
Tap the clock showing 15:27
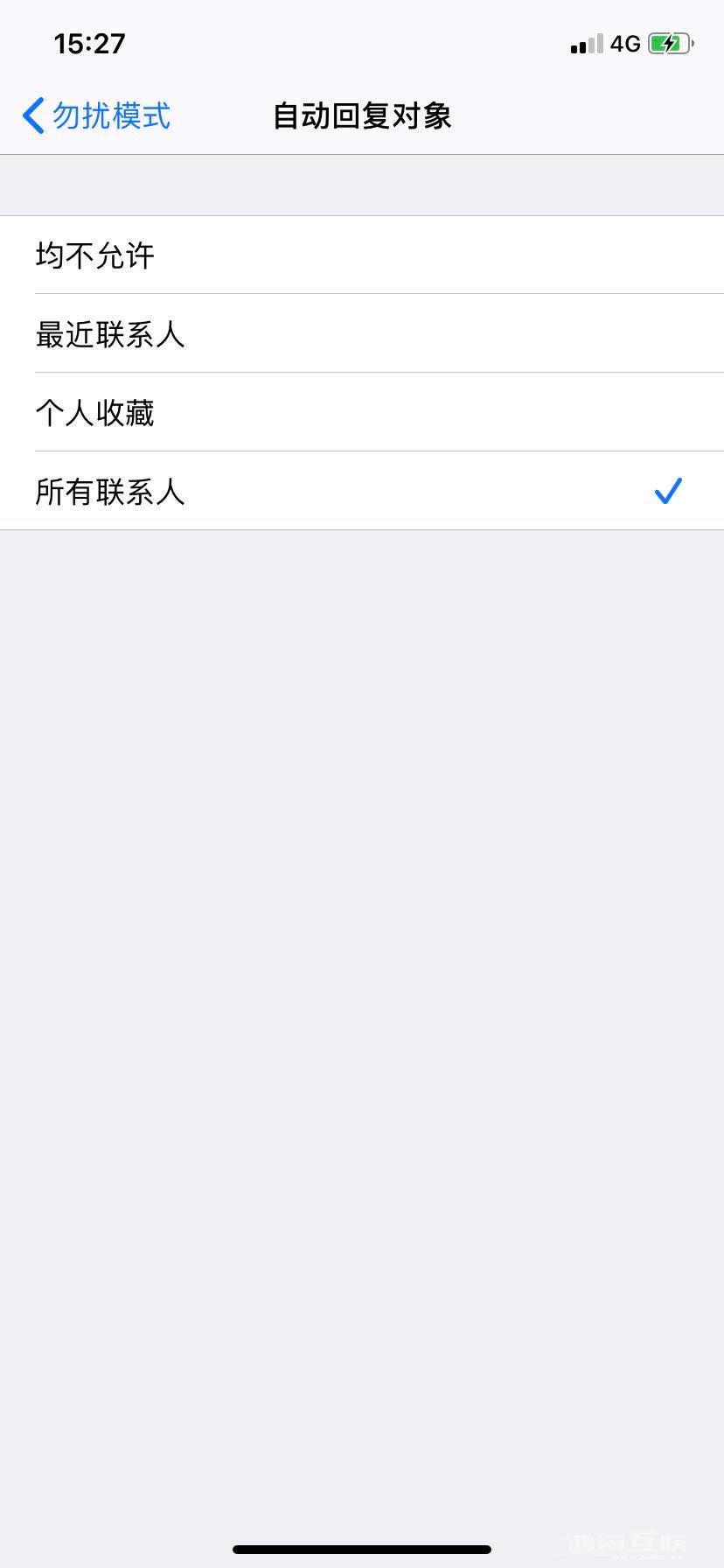pyautogui.click(x=90, y=44)
